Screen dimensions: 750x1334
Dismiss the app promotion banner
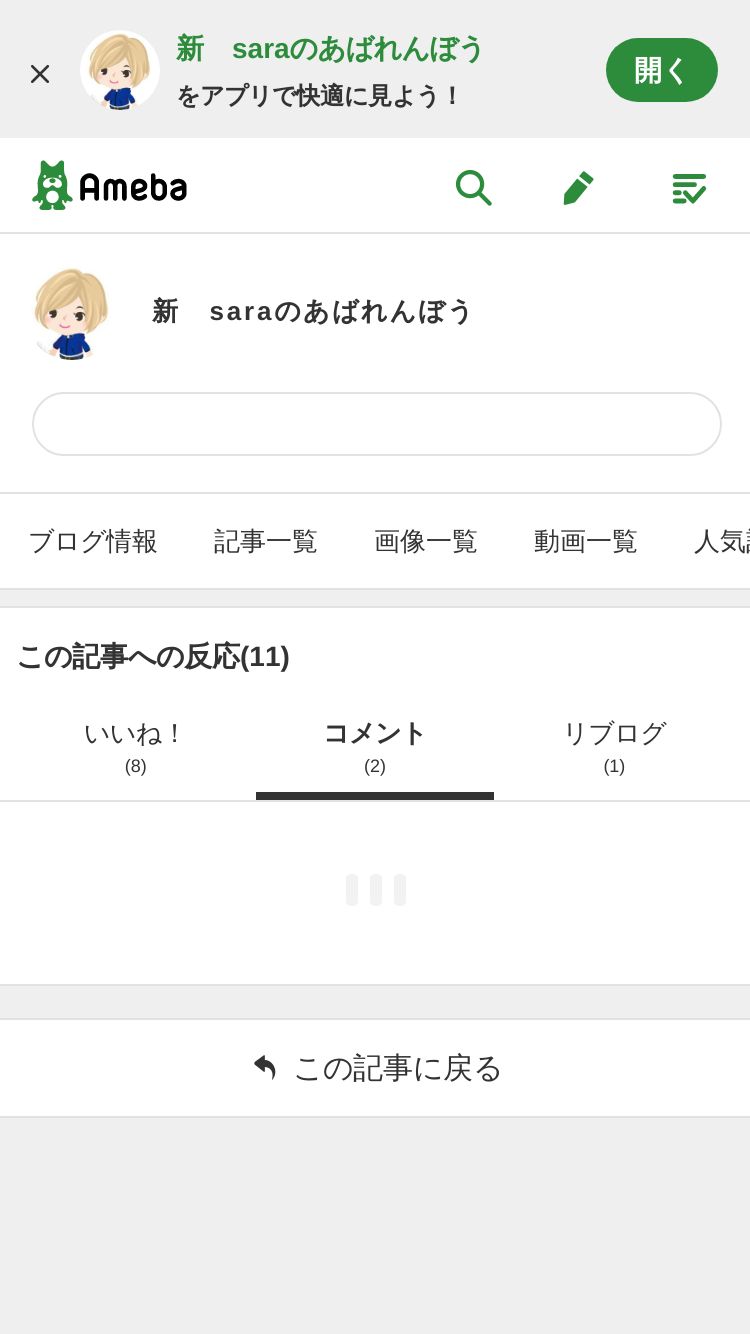click(x=40, y=73)
